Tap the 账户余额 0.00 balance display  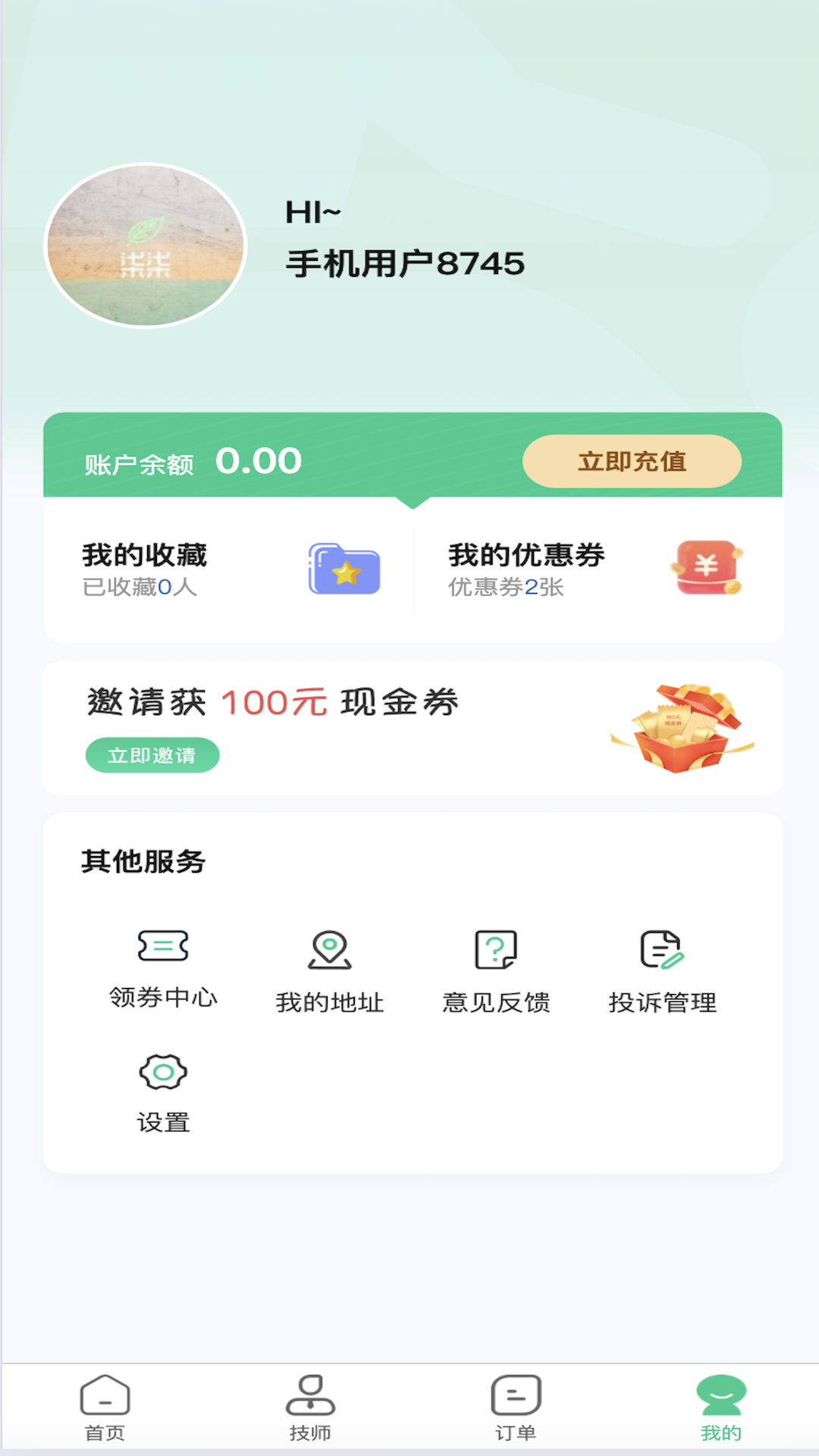tap(190, 460)
